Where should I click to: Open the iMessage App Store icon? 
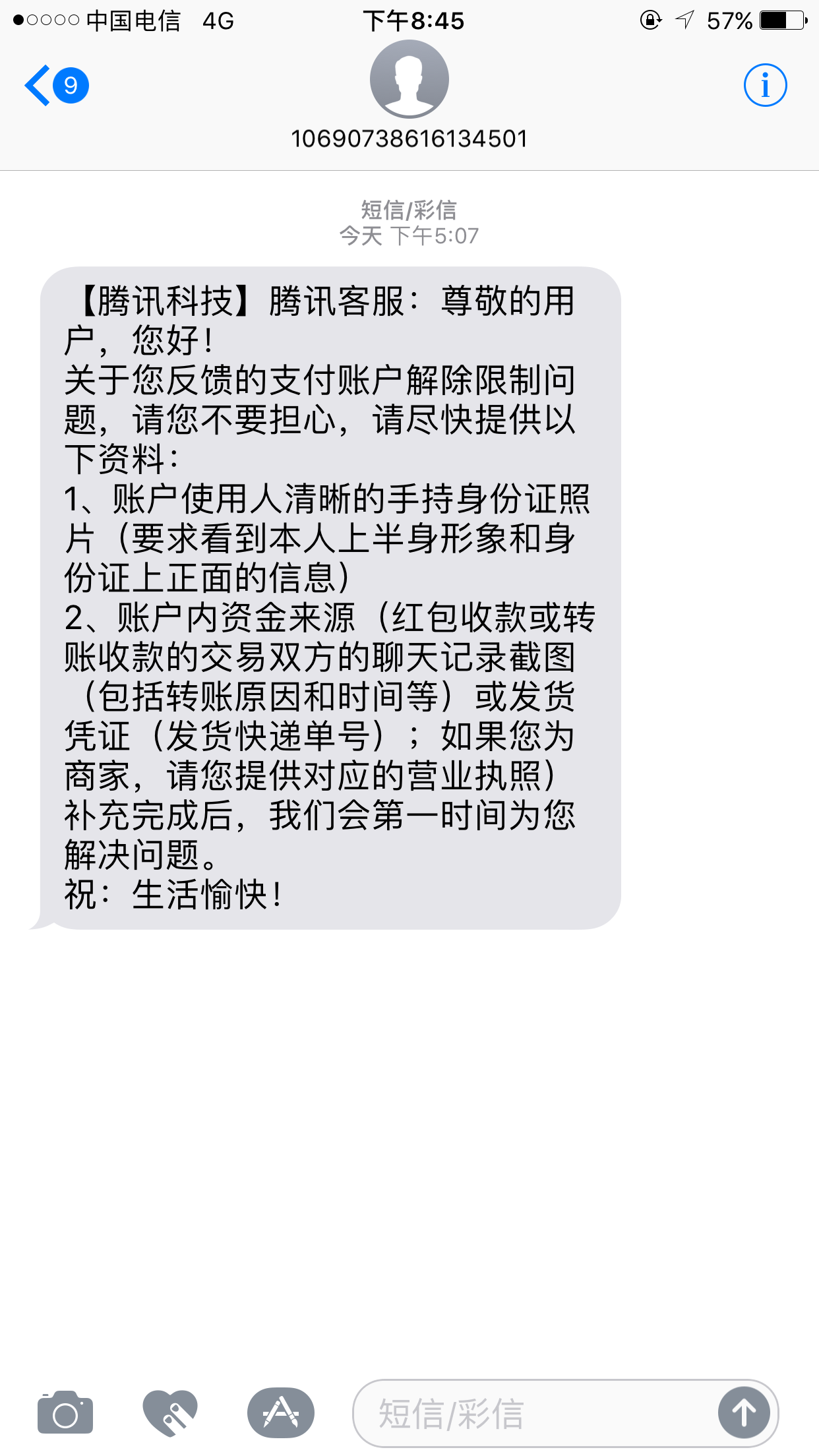281,1413
